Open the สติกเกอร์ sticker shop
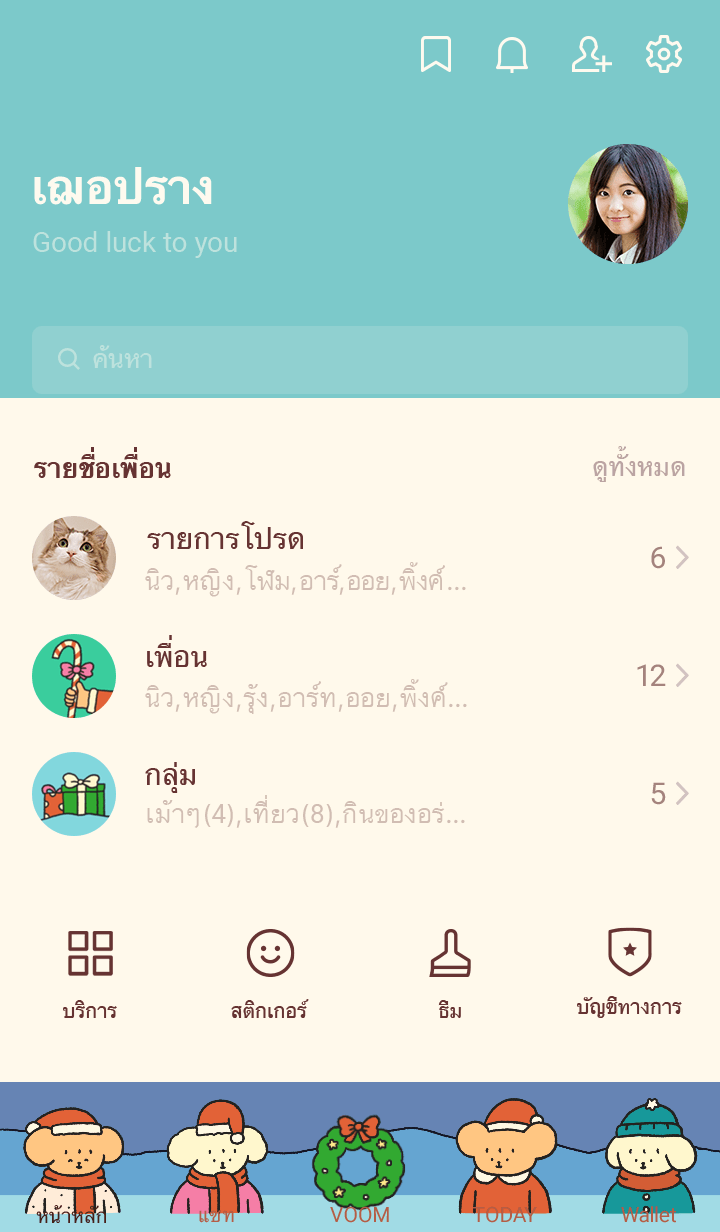This screenshot has height=1232, width=720. 270,972
